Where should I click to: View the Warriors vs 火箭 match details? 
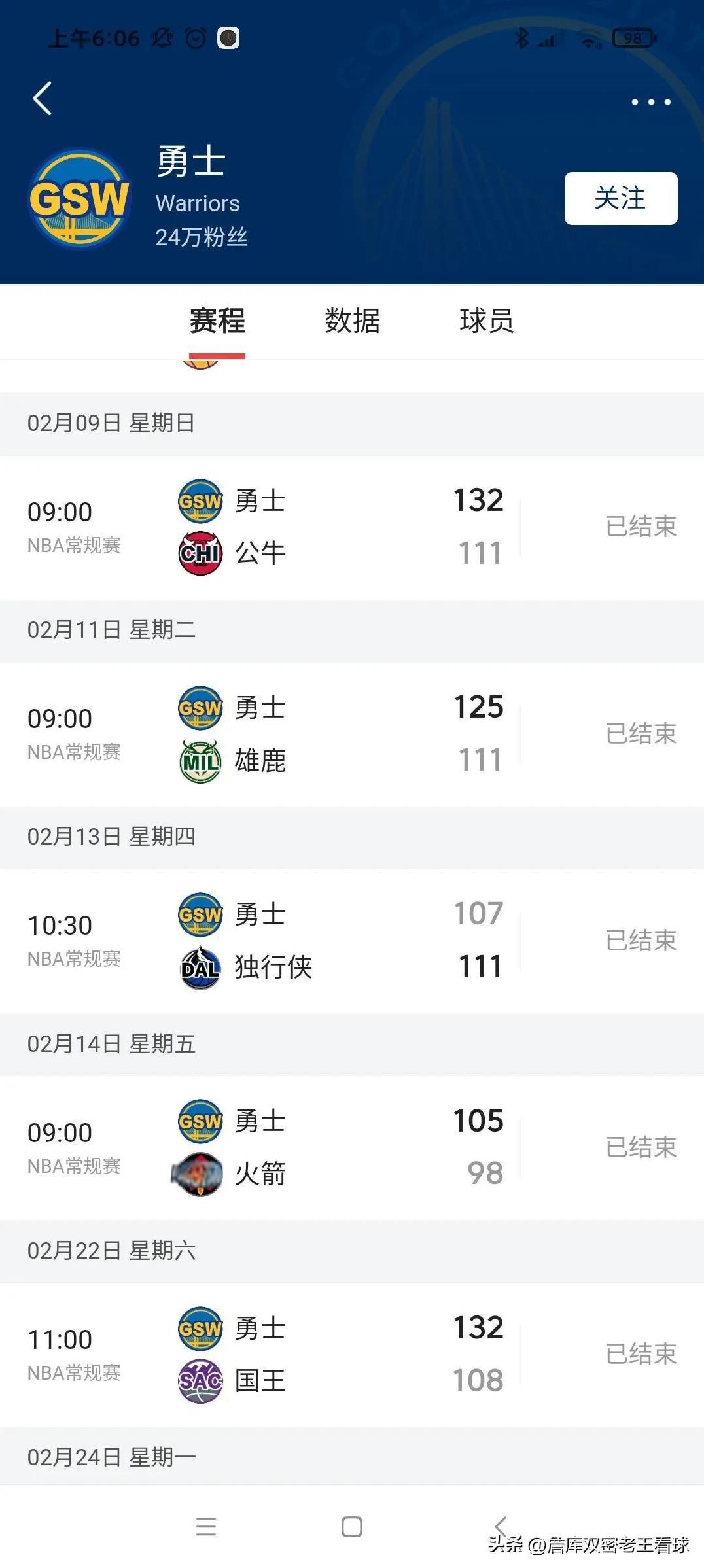pyautogui.click(x=352, y=1148)
